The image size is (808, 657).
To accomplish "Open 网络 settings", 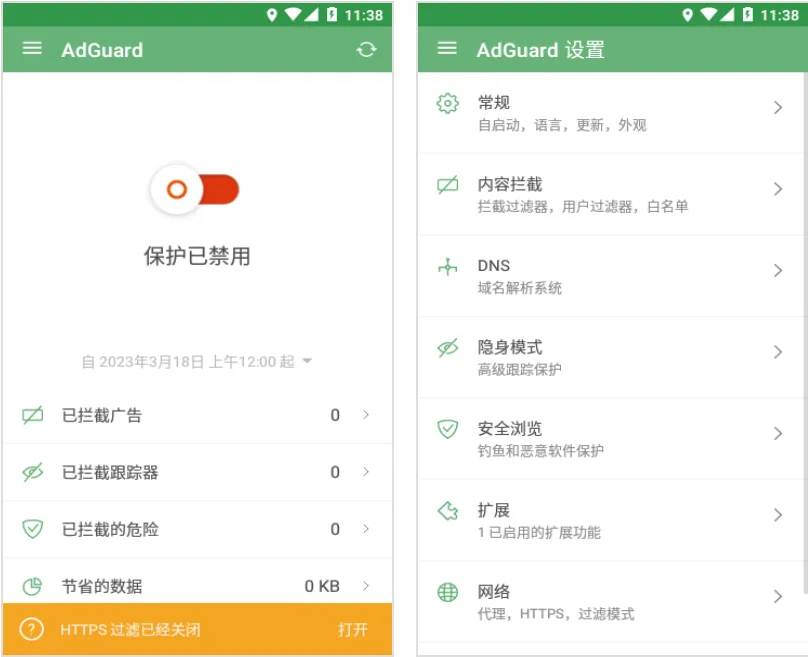I will [x=610, y=601].
